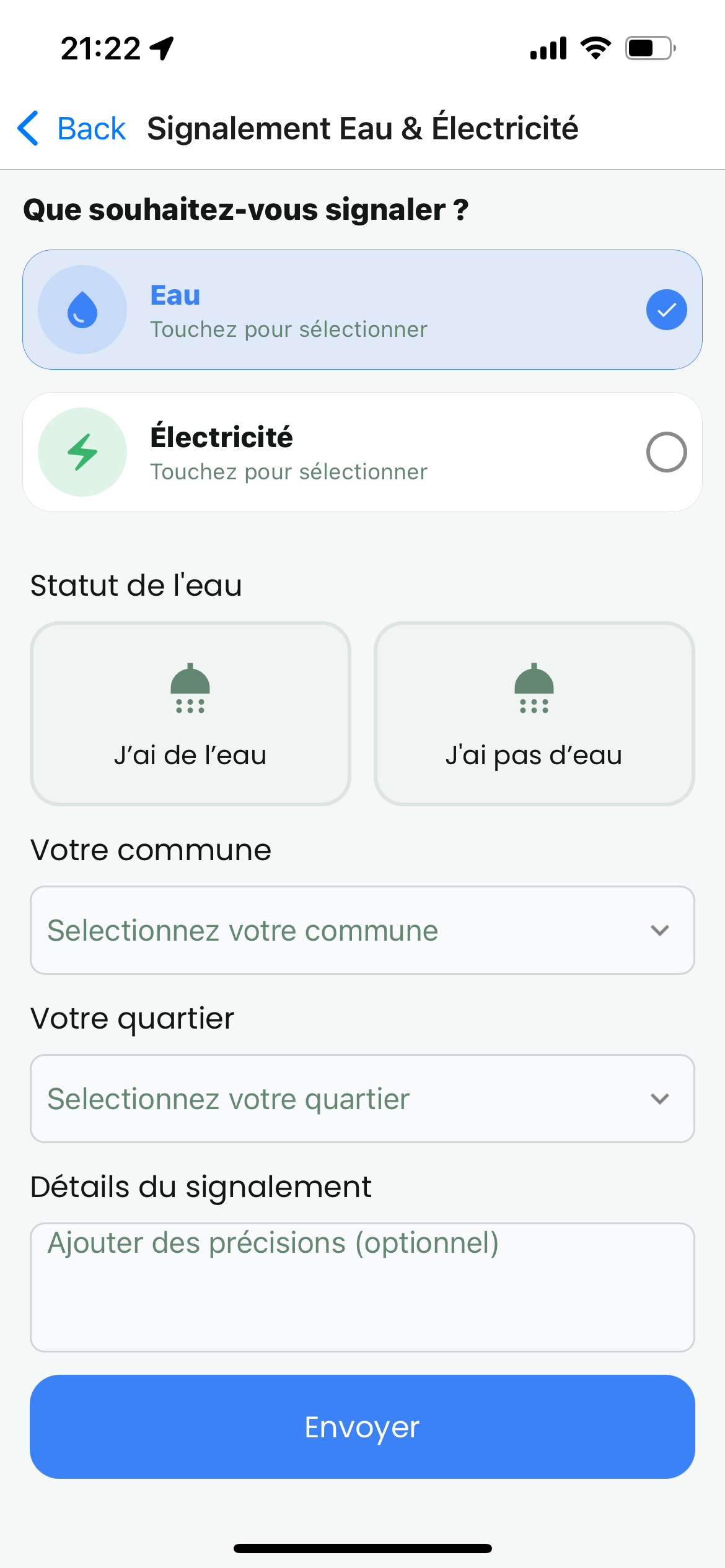Focus the report details text field
This screenshot has width=725, height=1568.
point(362,1287)
